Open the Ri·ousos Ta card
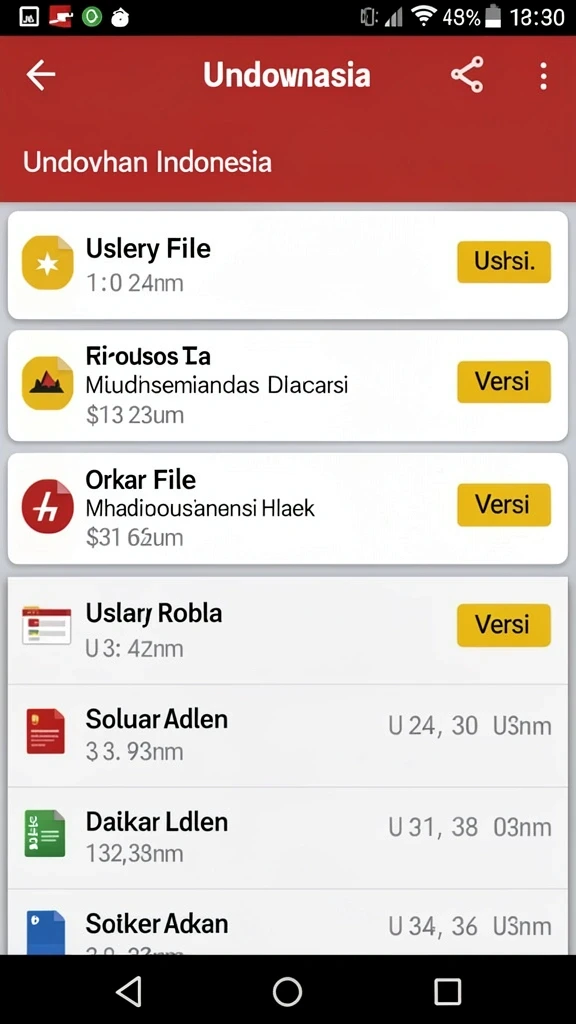This screenshot has height=1024, width=576. tap(287, 385)
